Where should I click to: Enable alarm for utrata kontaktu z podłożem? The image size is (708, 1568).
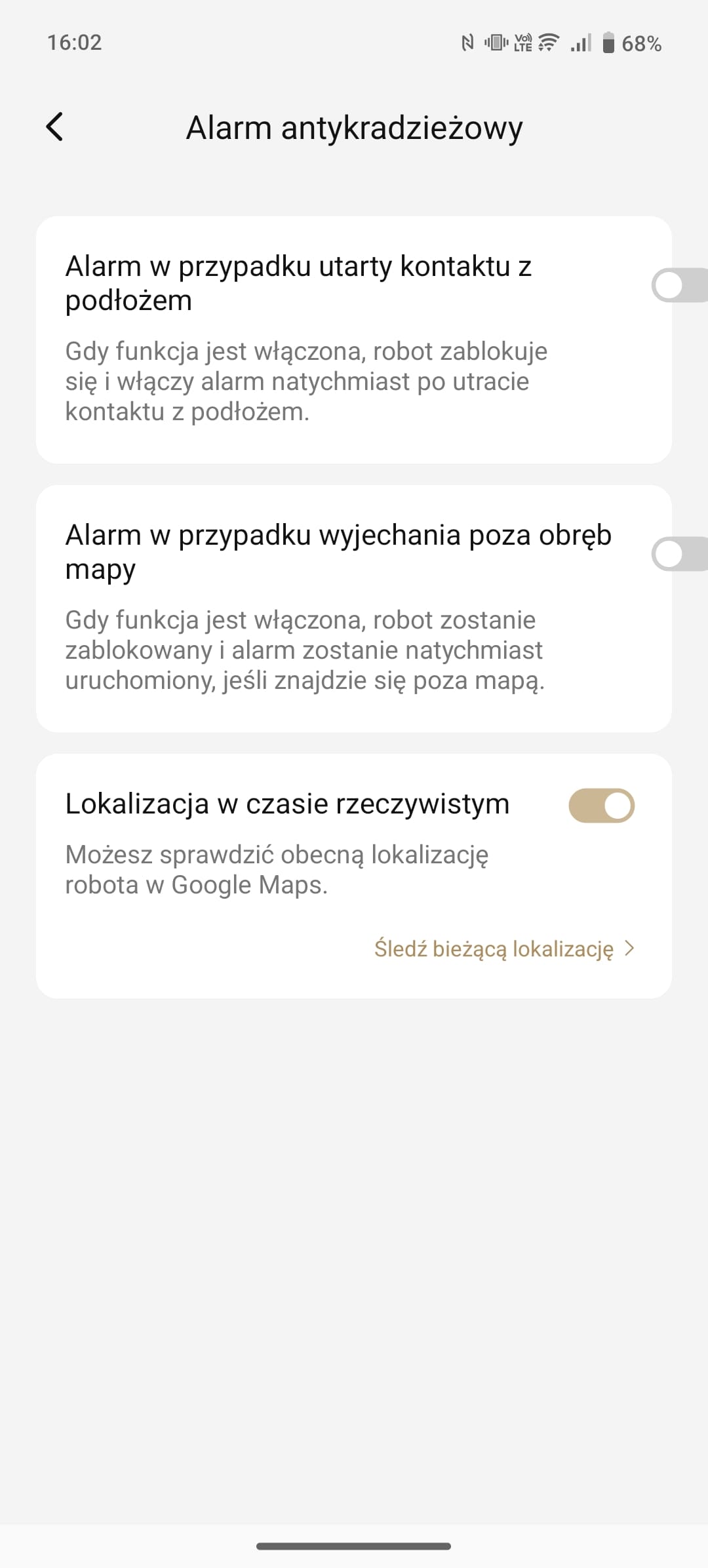pos(680,285)
